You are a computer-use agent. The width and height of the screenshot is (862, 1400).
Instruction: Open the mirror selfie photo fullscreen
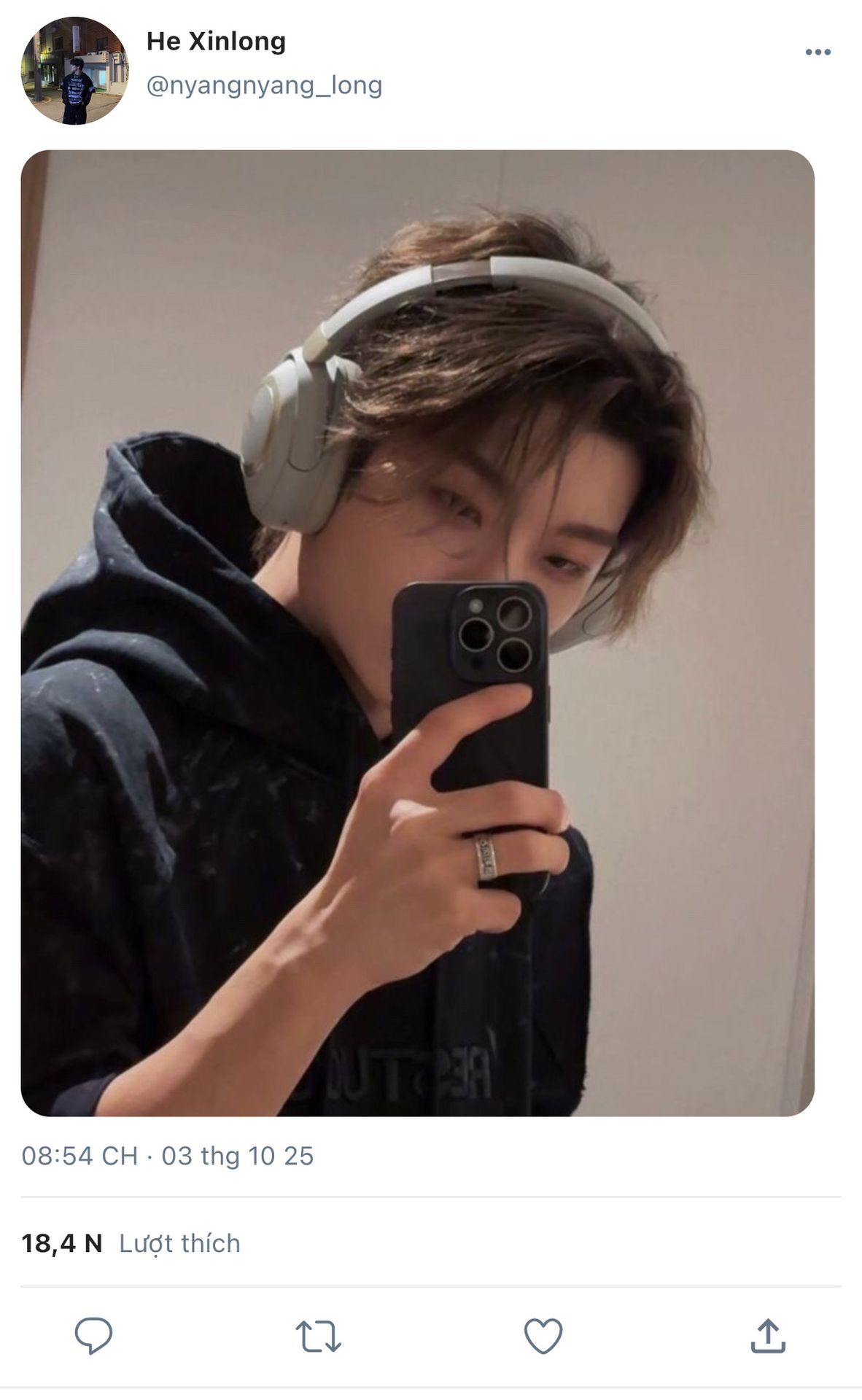417,632
